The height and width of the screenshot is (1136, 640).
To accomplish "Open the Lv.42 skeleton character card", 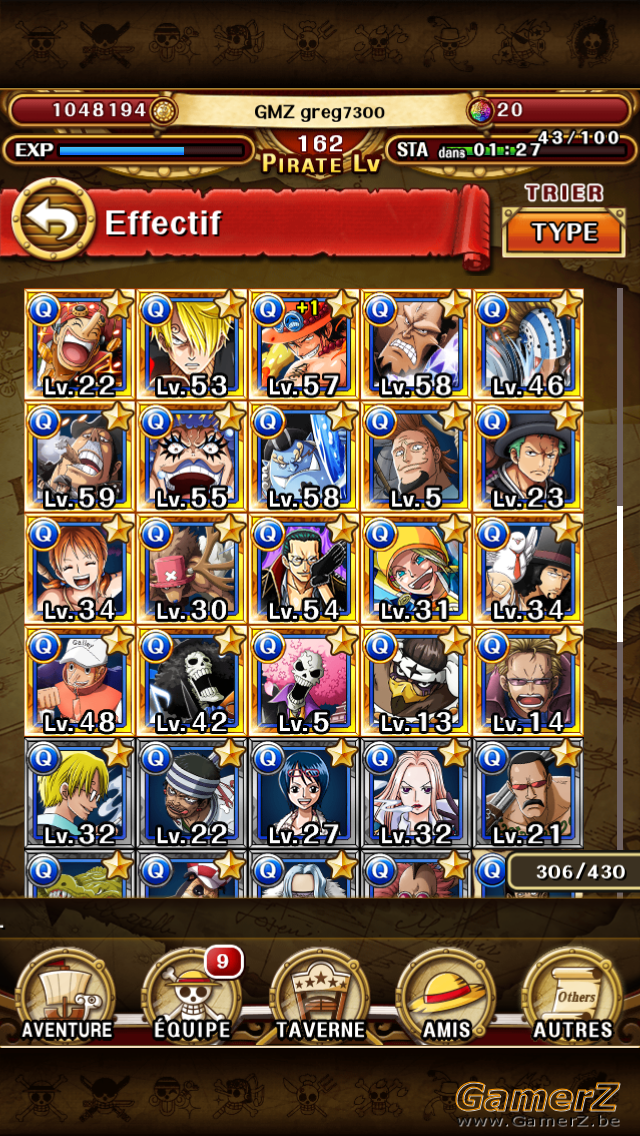I will click(192, 682).
